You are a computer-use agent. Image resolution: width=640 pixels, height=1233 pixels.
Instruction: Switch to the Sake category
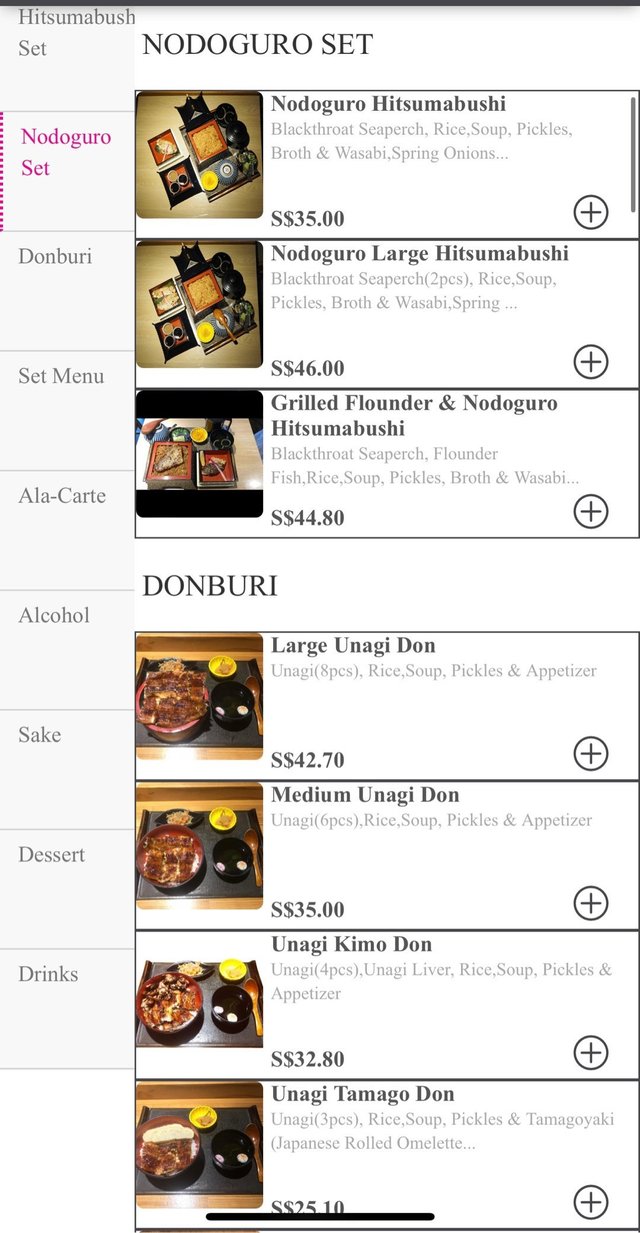click(x=40, y=735)
